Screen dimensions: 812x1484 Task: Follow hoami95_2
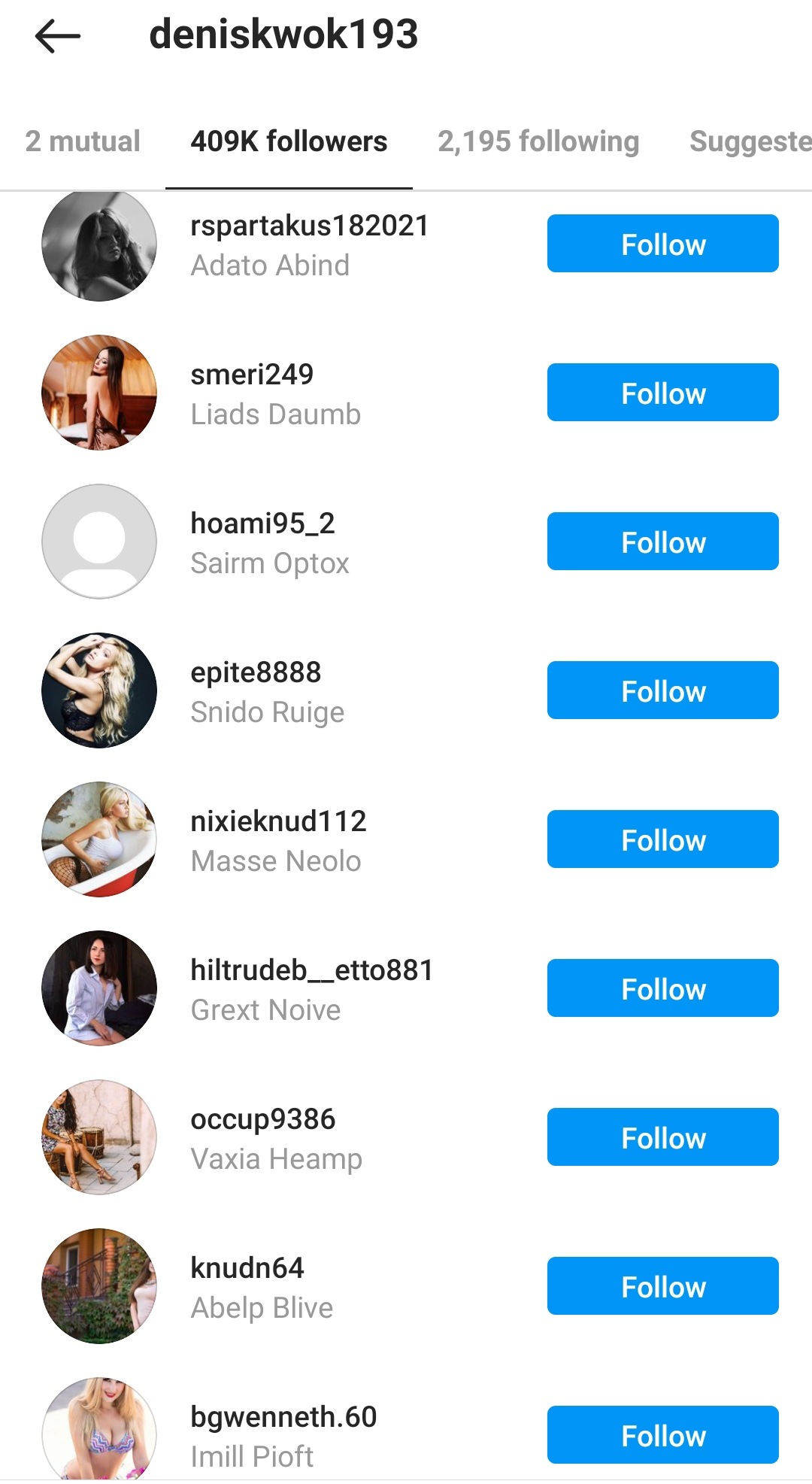click(662, 541)
